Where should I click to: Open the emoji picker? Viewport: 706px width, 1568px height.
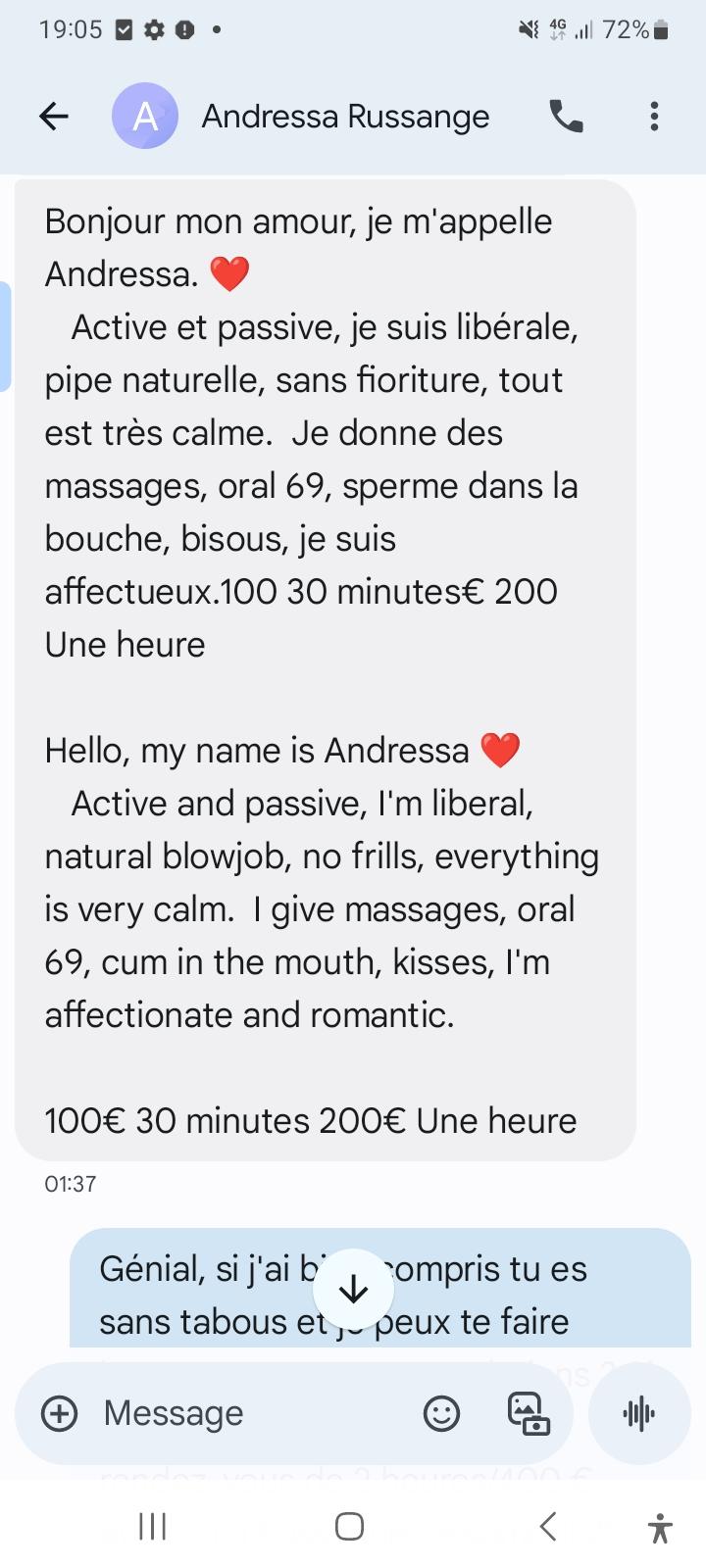[441, 1413]
